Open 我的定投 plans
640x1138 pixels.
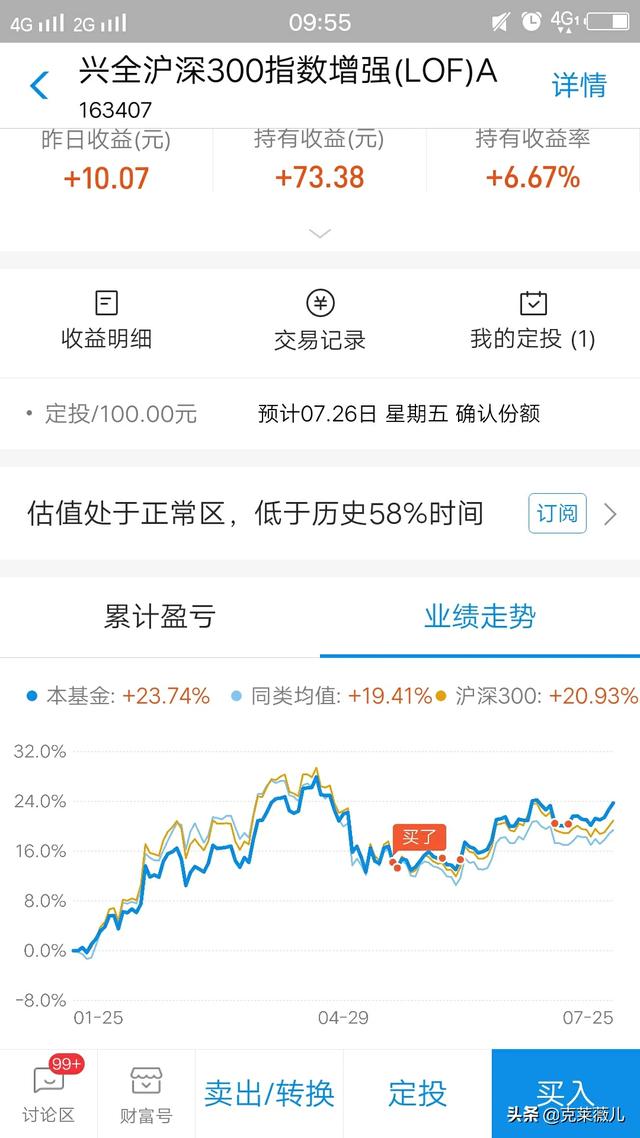click(533, 321)
